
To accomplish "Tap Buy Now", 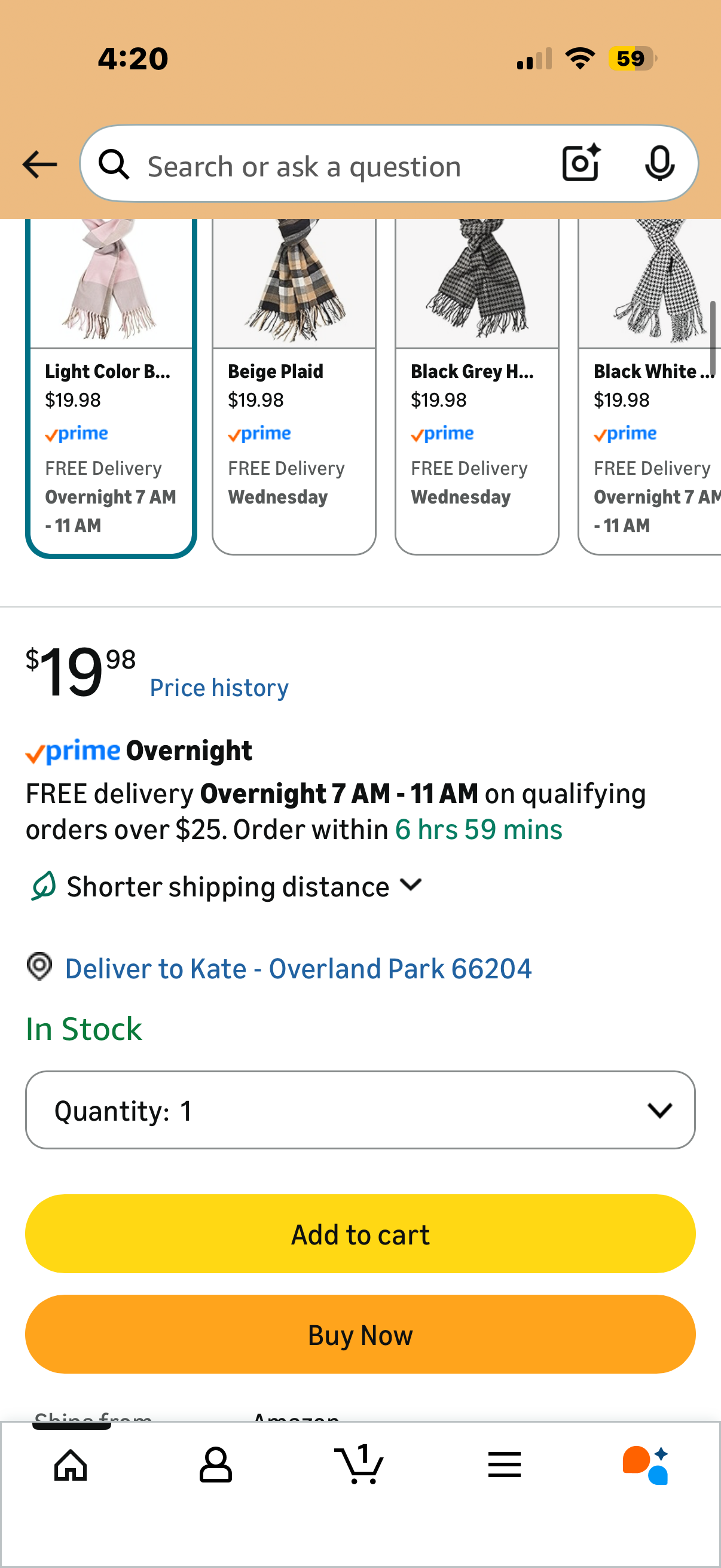I will pyautogui.click(x=360, y=1334).
